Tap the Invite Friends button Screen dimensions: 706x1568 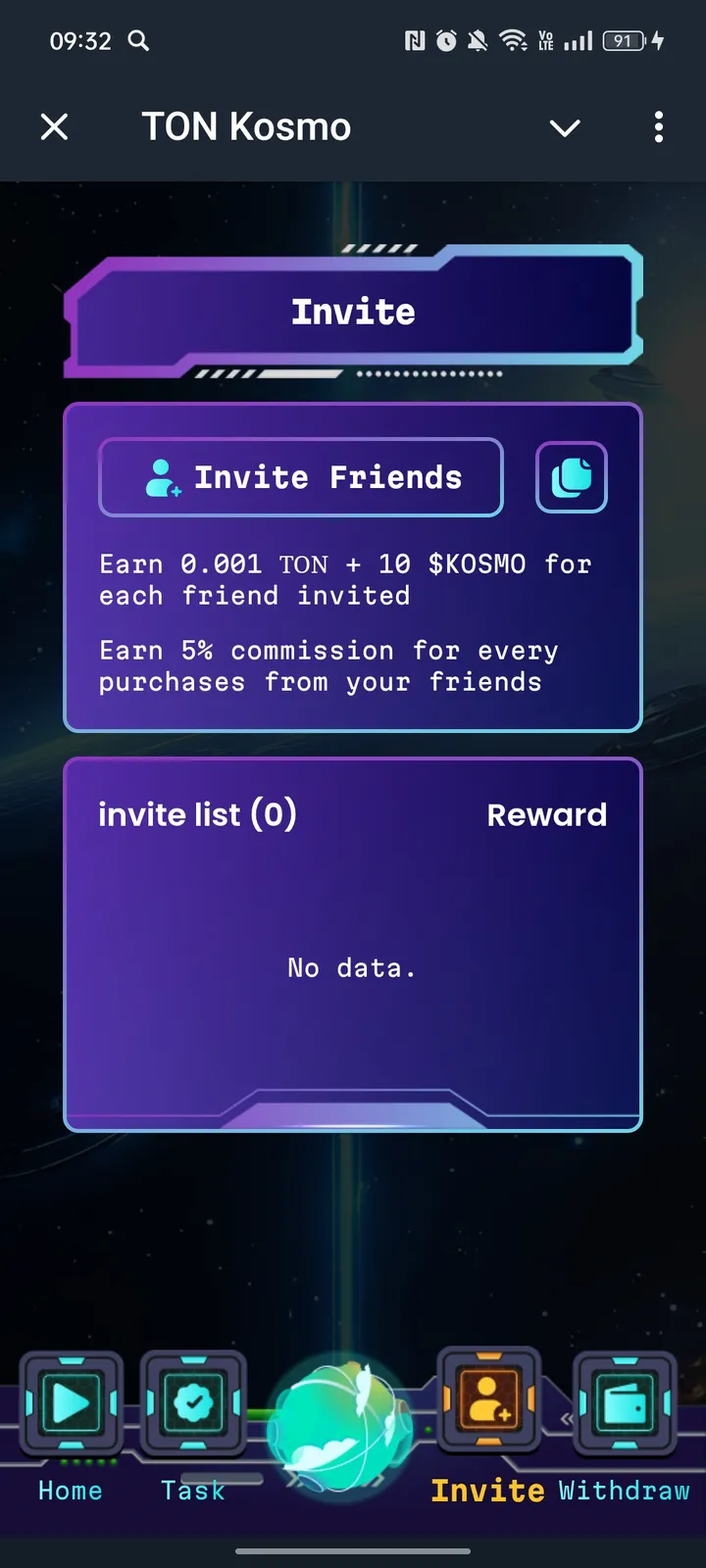(301, 477)
